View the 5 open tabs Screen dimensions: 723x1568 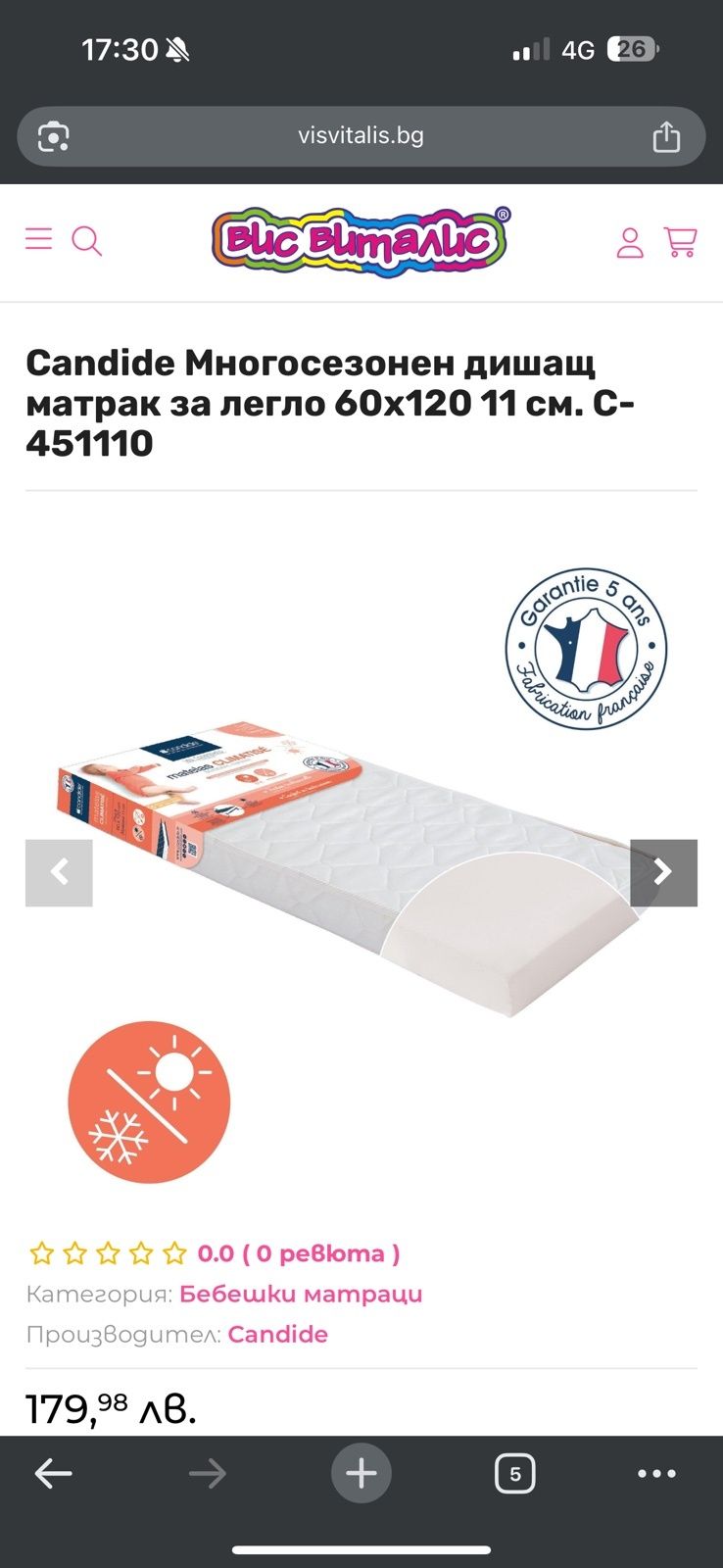point(514,1473)
